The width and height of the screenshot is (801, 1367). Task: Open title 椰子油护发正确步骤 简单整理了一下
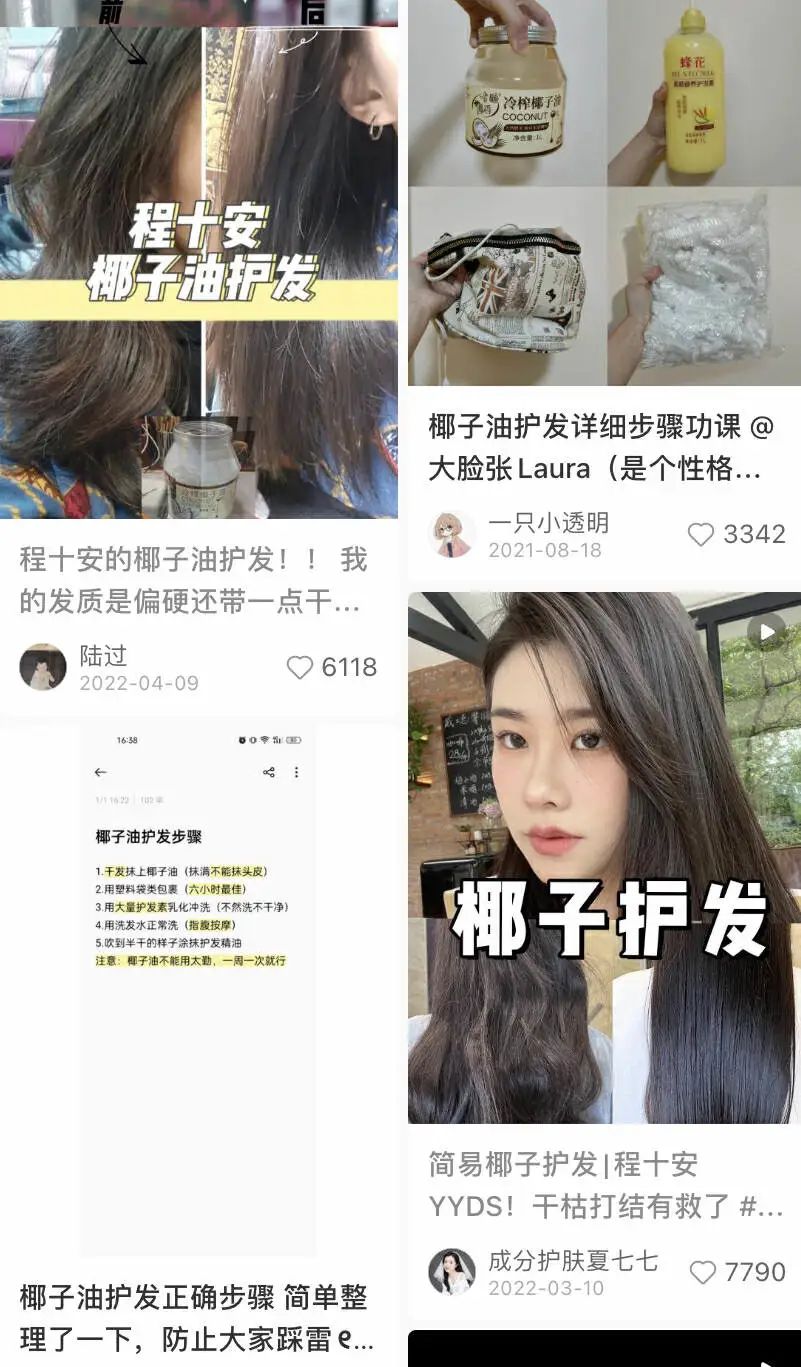click(x=196, y=1317)
